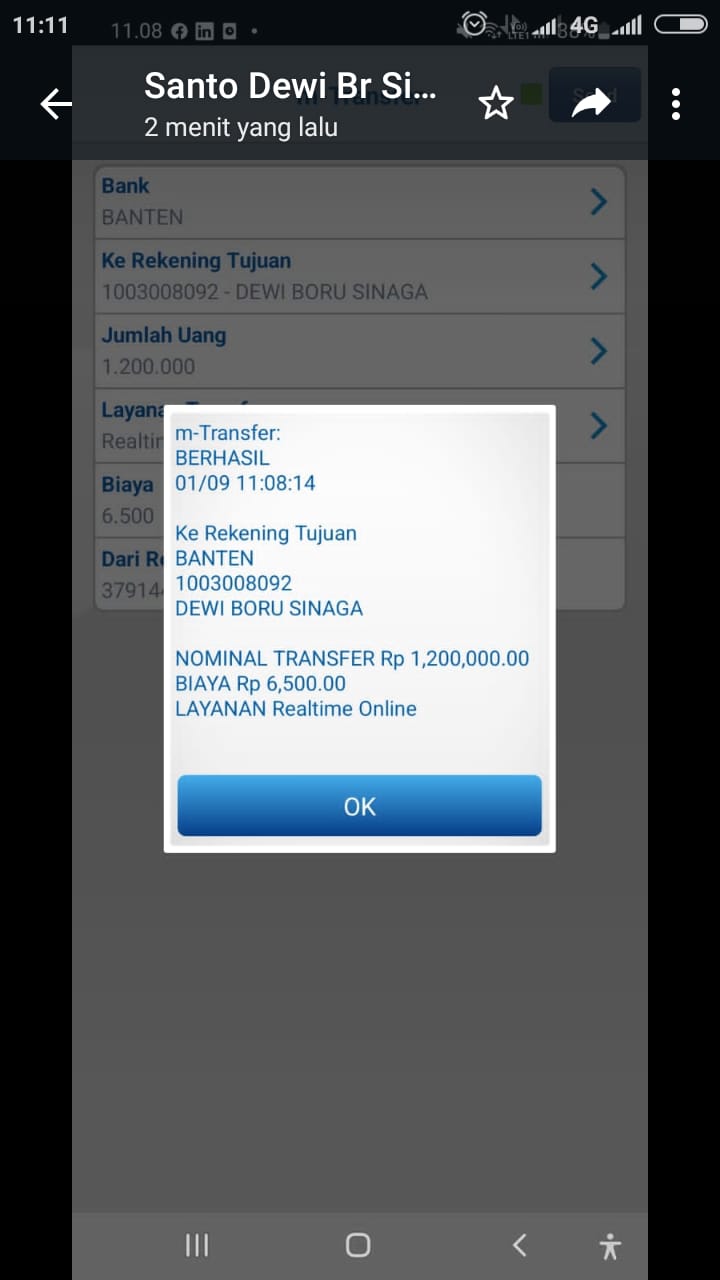Forward this image to another chat
720x1280 pixels.
tap(591, 103)
